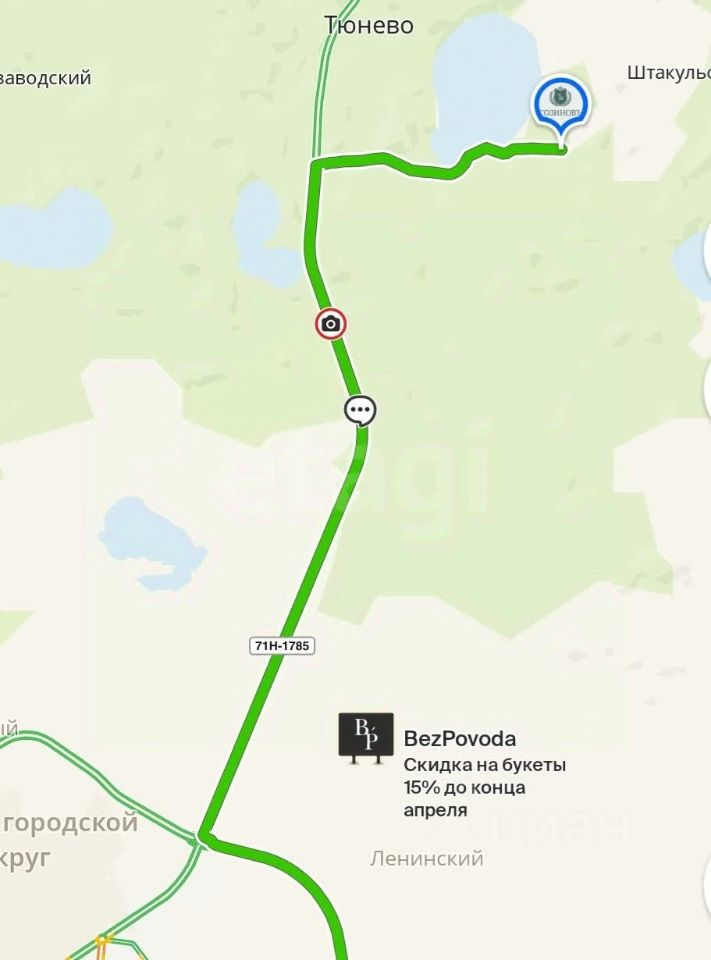Open the BezPovoda advertisement pin

pyautogui.click(x=365, y=738)
